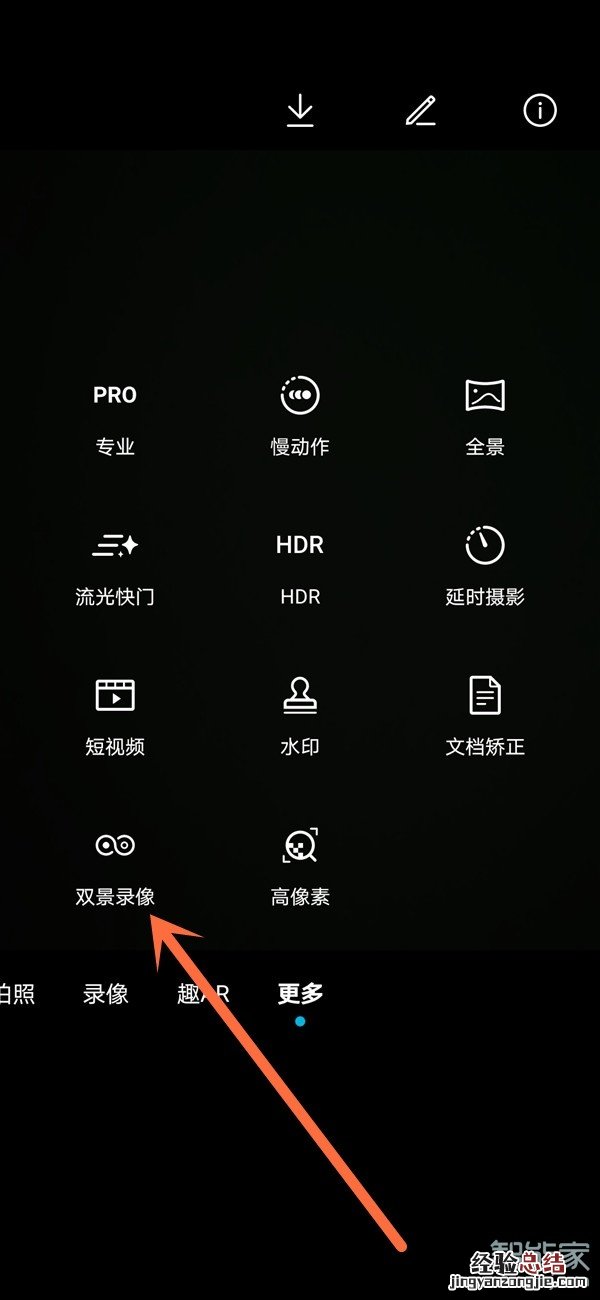Open the 延时摄影 time-lapse mode
The width and height of the screenshot is (600, 1300).
[485, 568]
